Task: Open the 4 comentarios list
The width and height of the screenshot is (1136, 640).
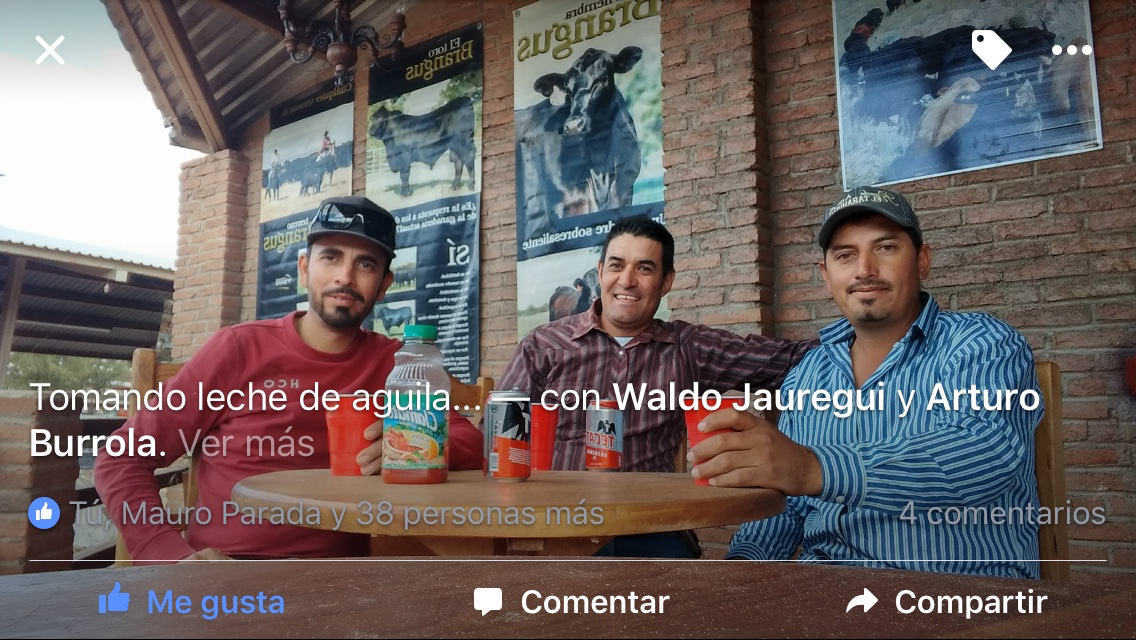Action: [x=1002, y=514]
